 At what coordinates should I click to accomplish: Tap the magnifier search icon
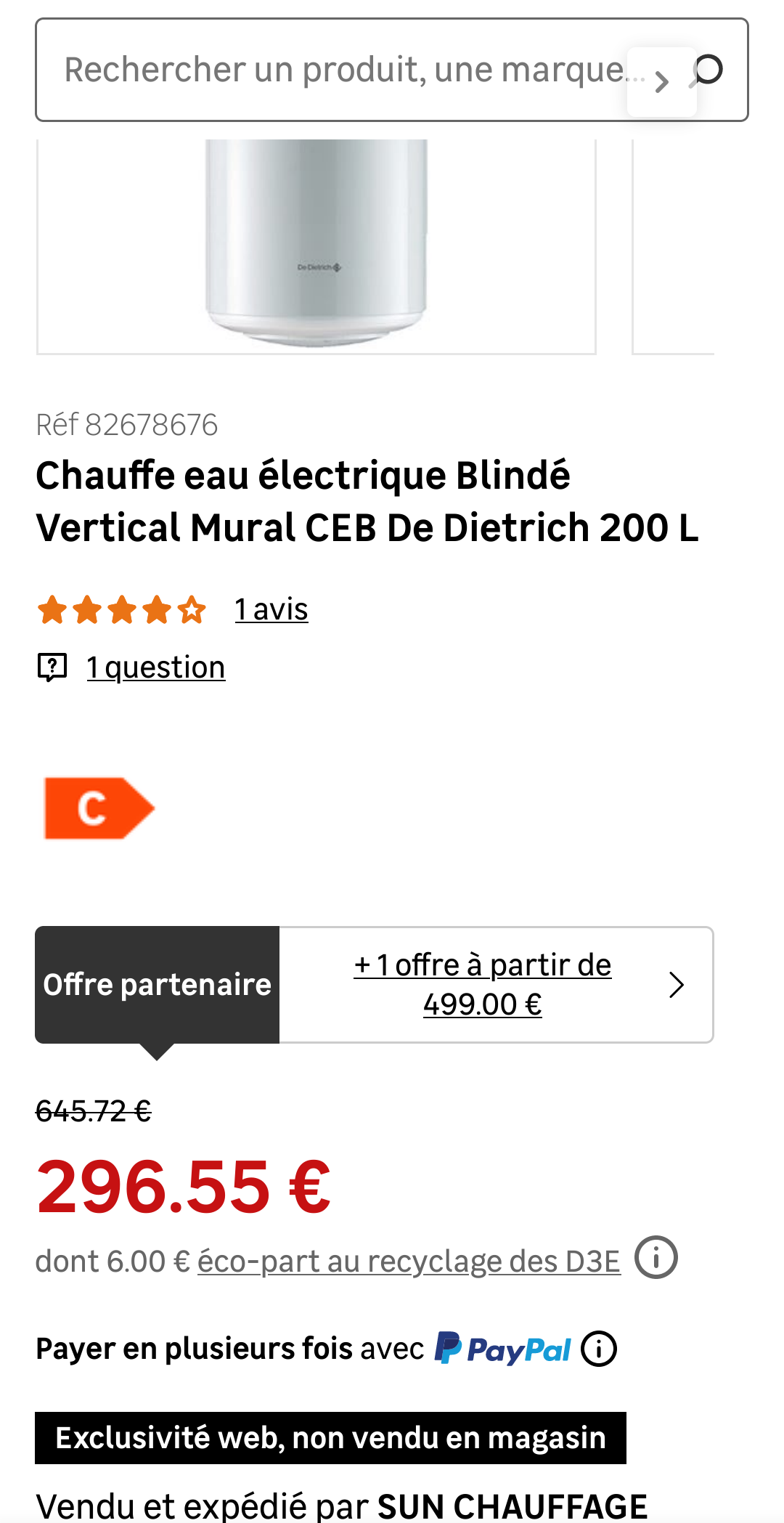[x=709, y=70]
